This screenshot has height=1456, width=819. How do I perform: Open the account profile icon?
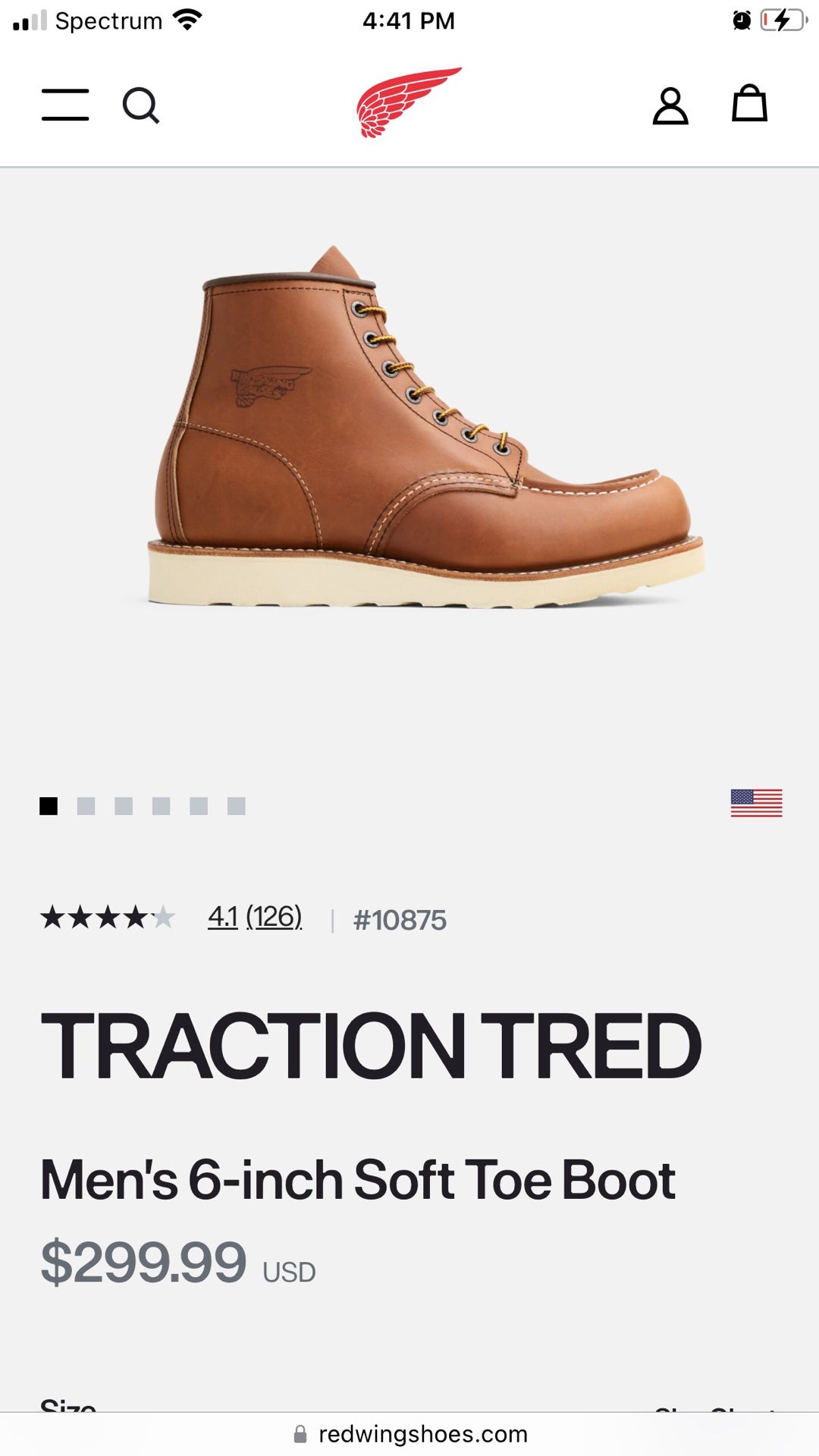[670, 106]
